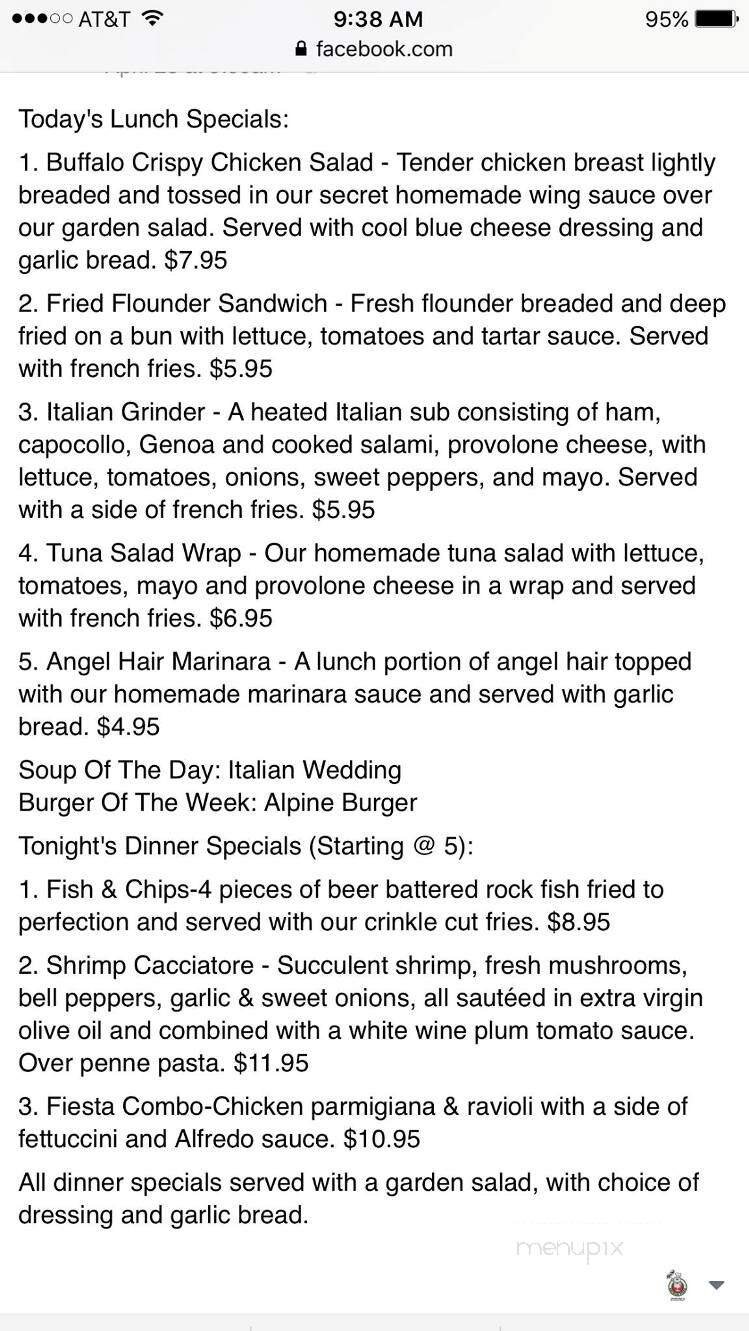Open the restaurant logo avatar at bottom right

pos(675,1284)
